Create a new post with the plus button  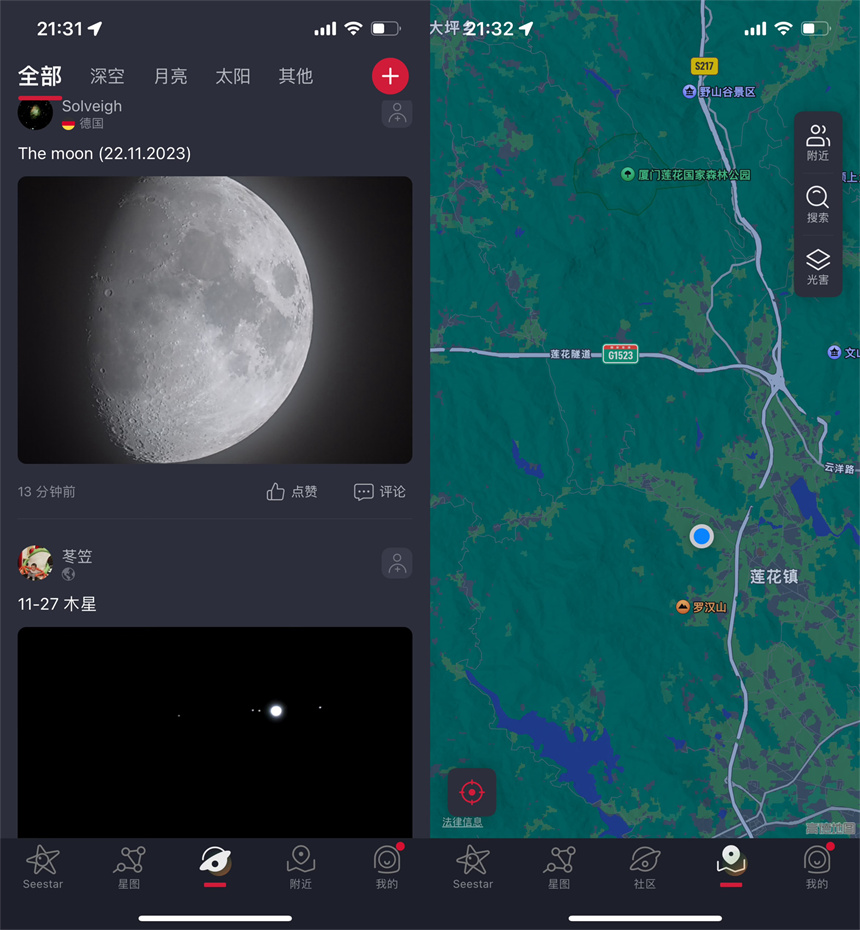click(x=390, y=76)
